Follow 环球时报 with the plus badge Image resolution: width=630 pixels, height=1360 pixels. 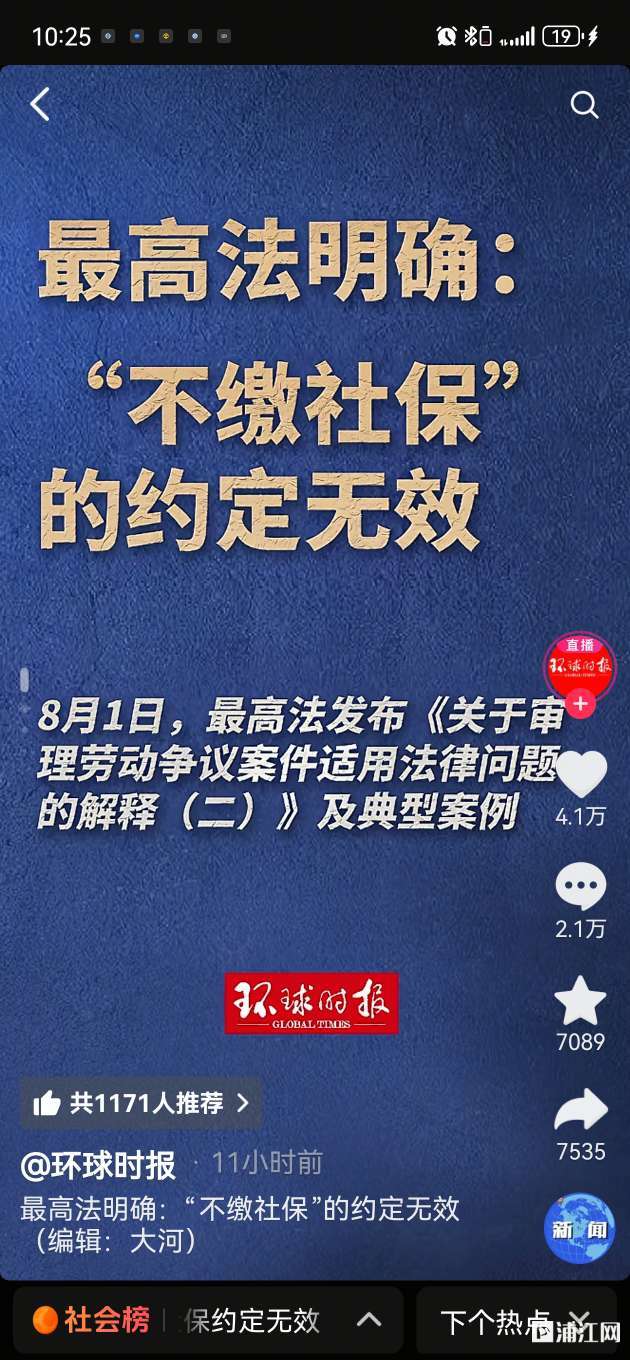[581, 704]
